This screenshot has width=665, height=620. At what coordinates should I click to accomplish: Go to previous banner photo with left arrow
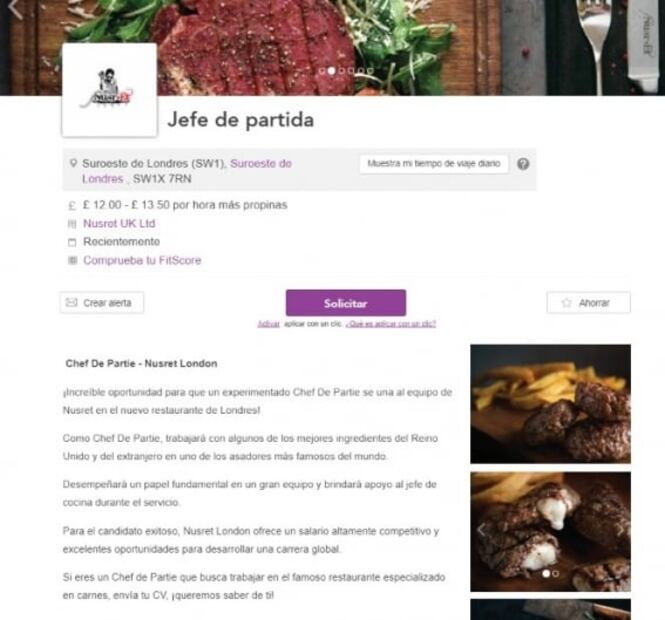tap(14, 12)
